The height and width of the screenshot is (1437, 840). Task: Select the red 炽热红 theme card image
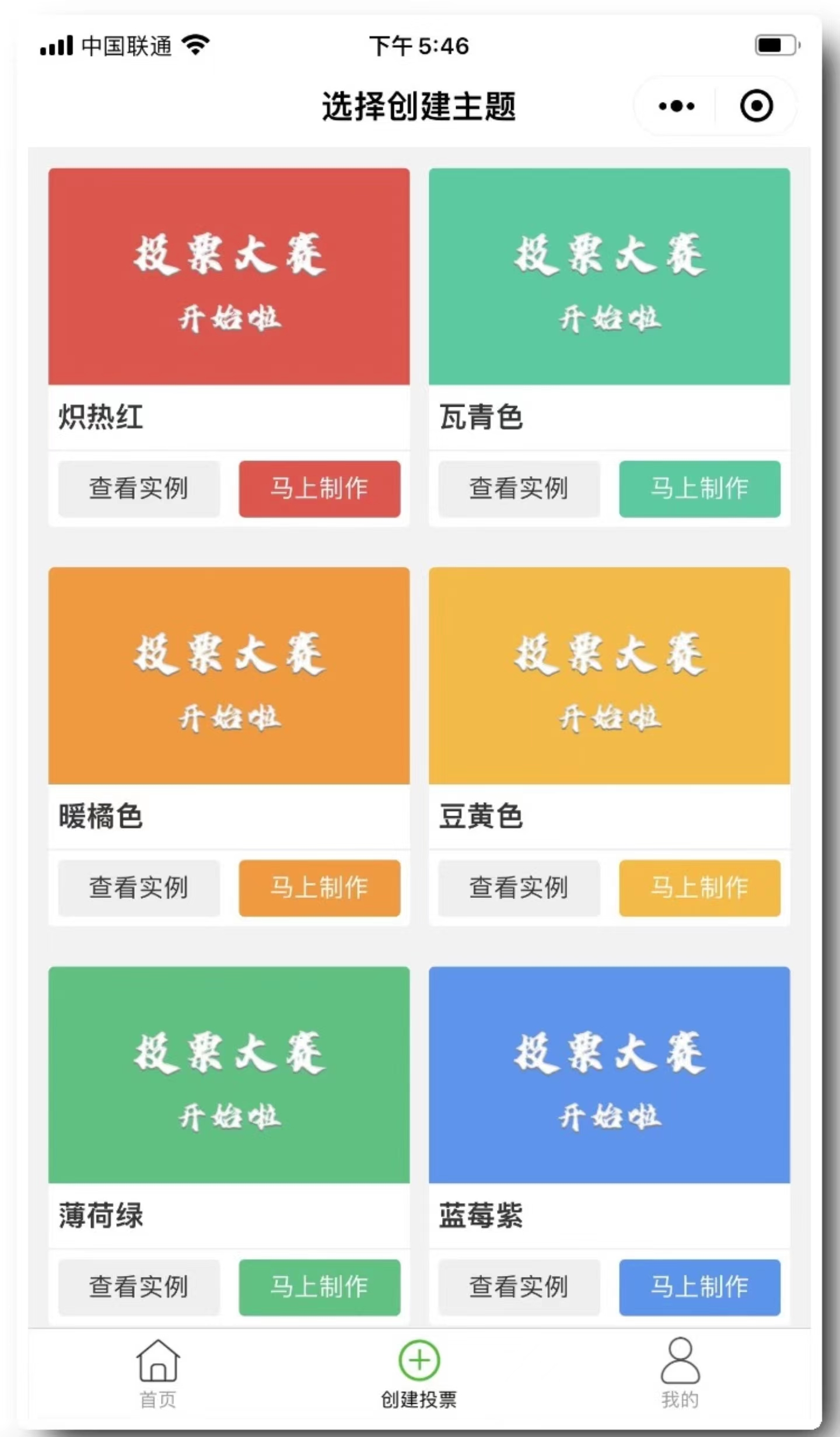(x=229, y=277)
